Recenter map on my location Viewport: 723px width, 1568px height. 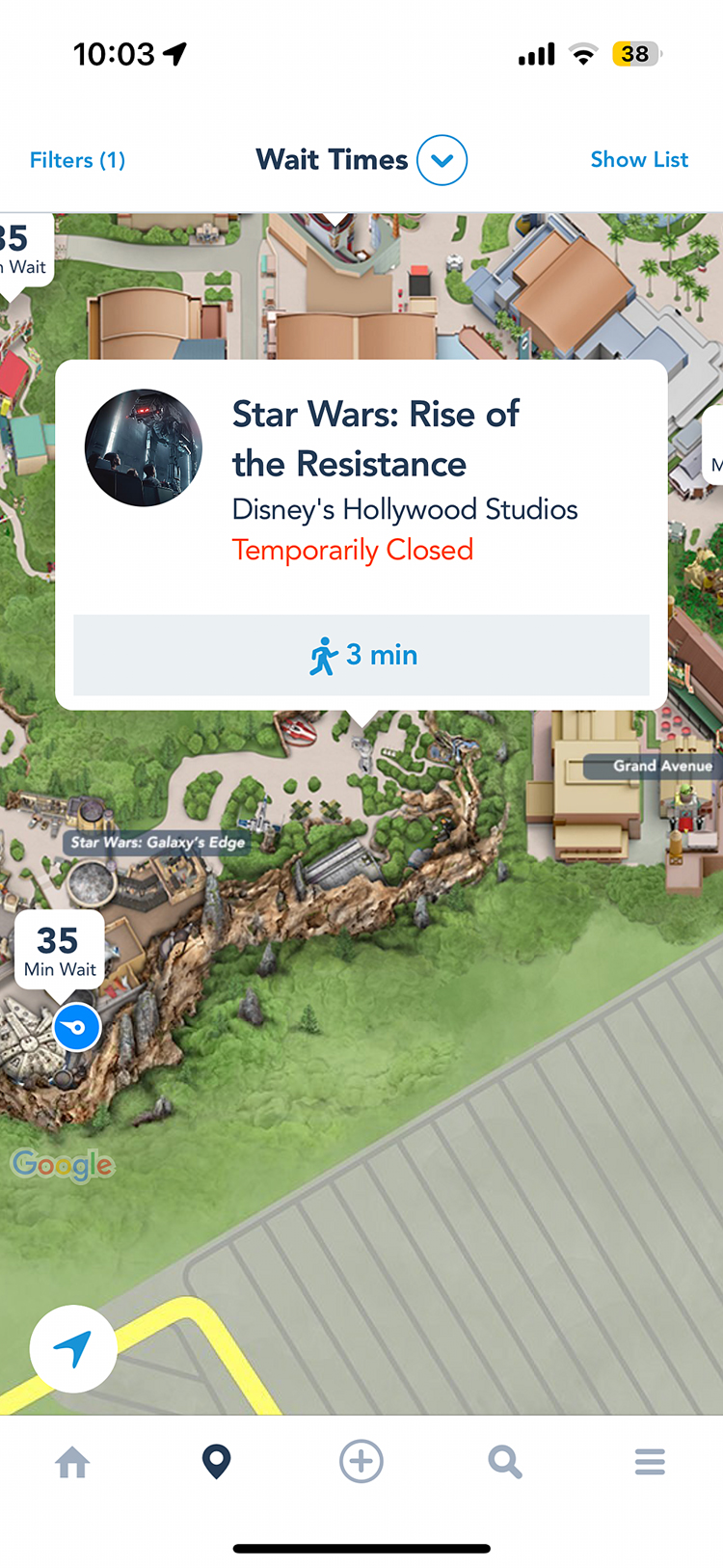coord(73,1348)
